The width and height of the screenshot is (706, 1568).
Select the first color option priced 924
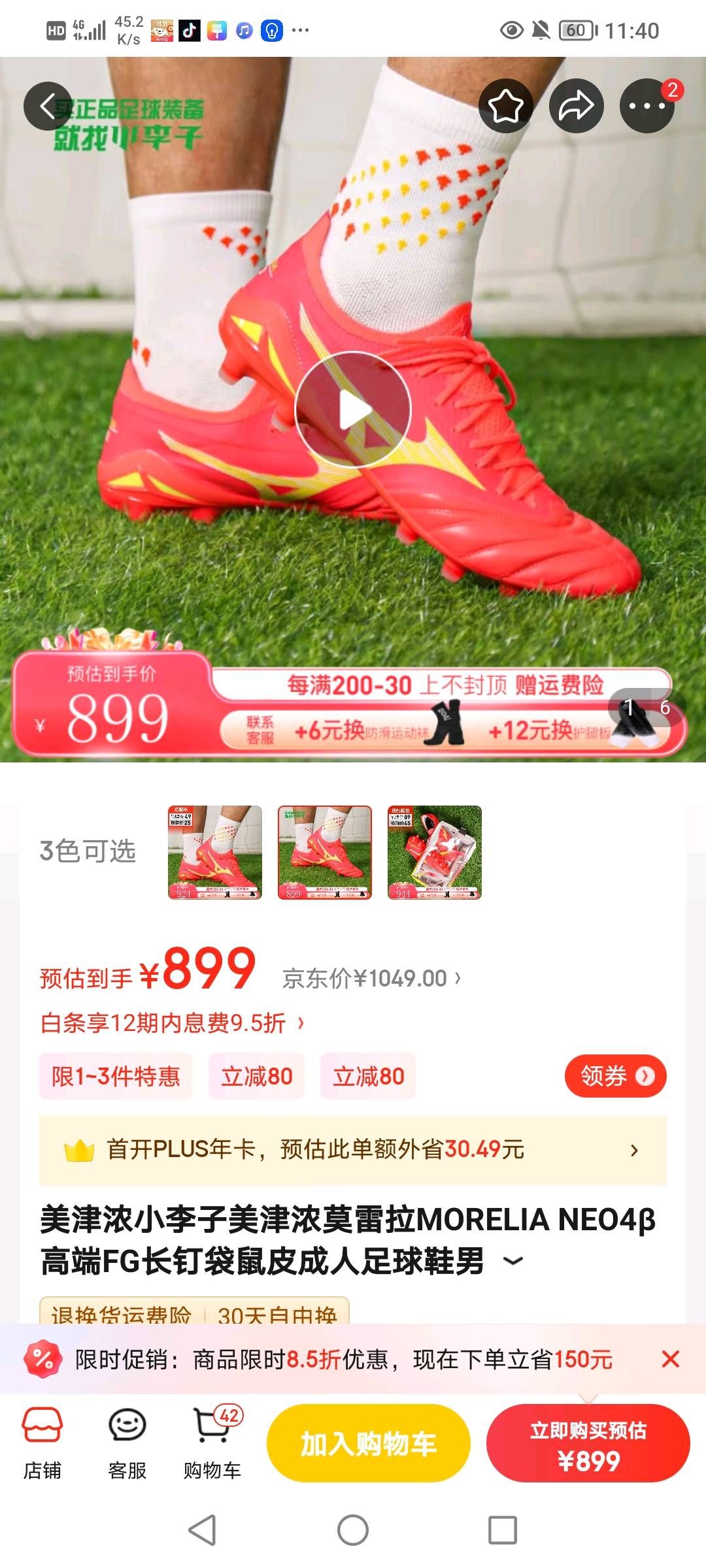coord(215,853)
